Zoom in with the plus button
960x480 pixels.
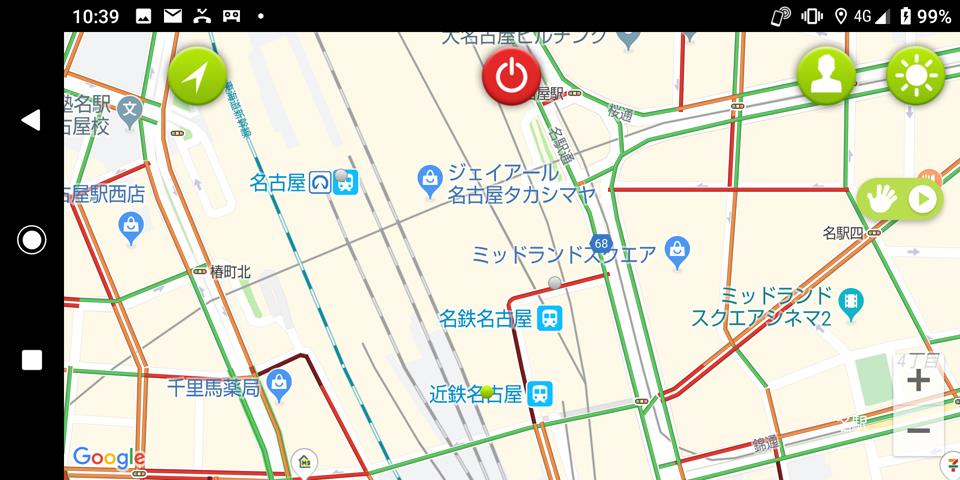(x=918, y=380)
